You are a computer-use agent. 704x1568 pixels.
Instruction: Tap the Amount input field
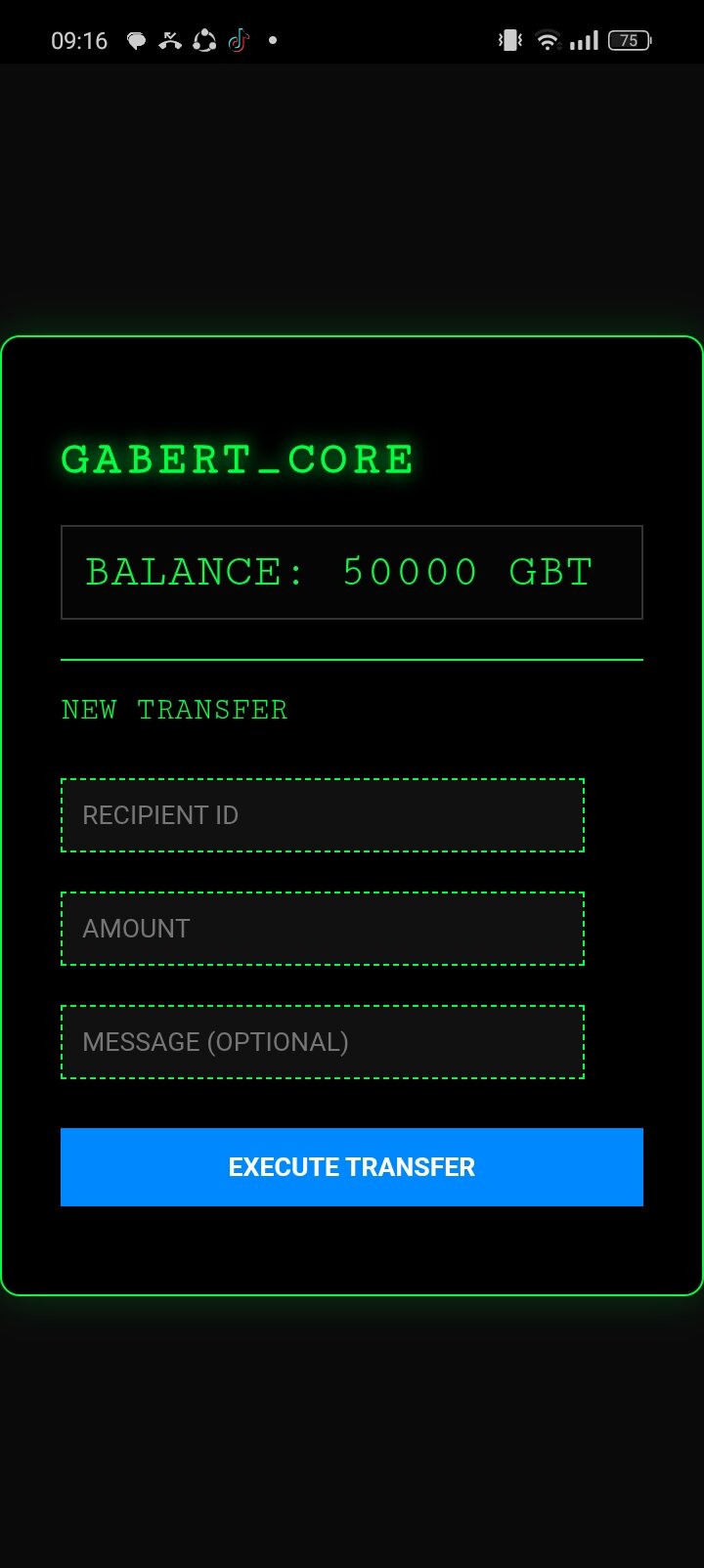click(323, 929)
